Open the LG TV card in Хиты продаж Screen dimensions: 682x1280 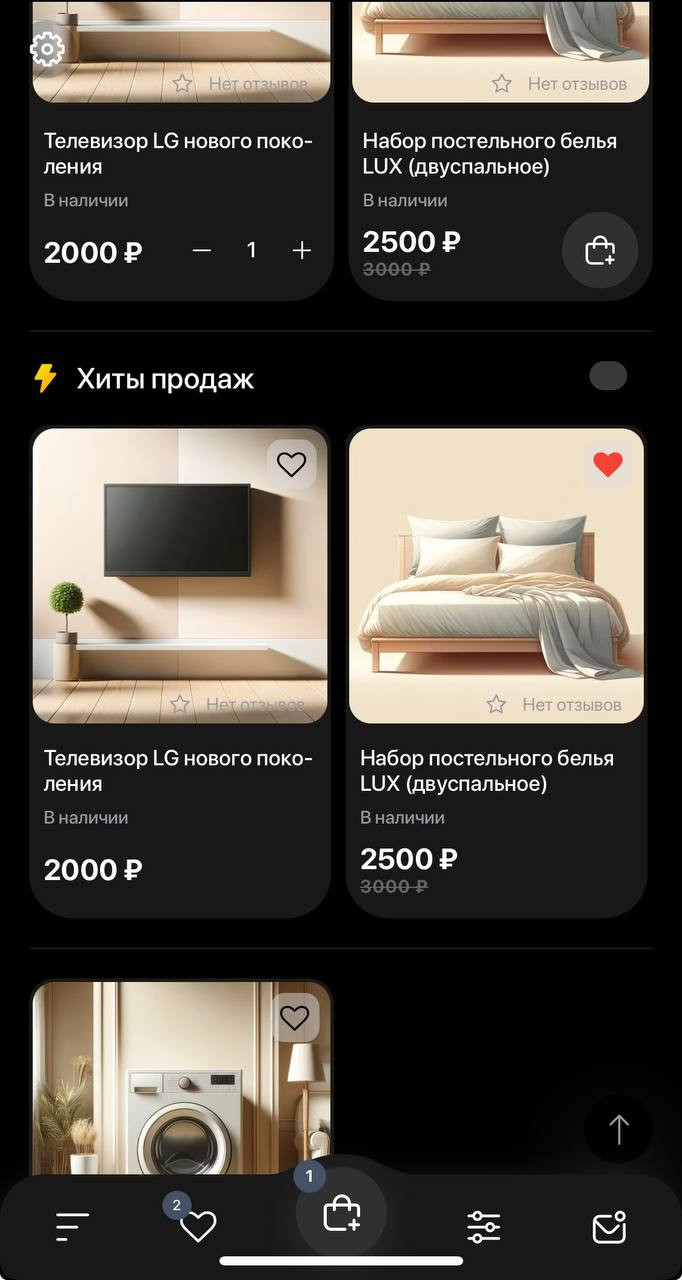pyautogui.click(x=180, y=672)
